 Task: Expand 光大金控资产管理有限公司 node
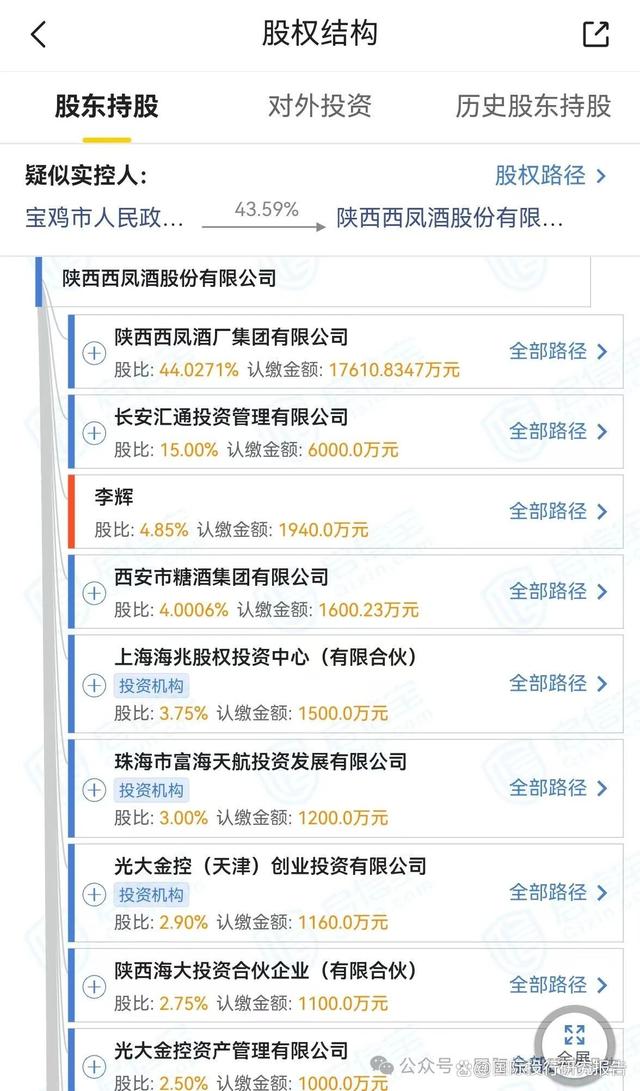93,1066
